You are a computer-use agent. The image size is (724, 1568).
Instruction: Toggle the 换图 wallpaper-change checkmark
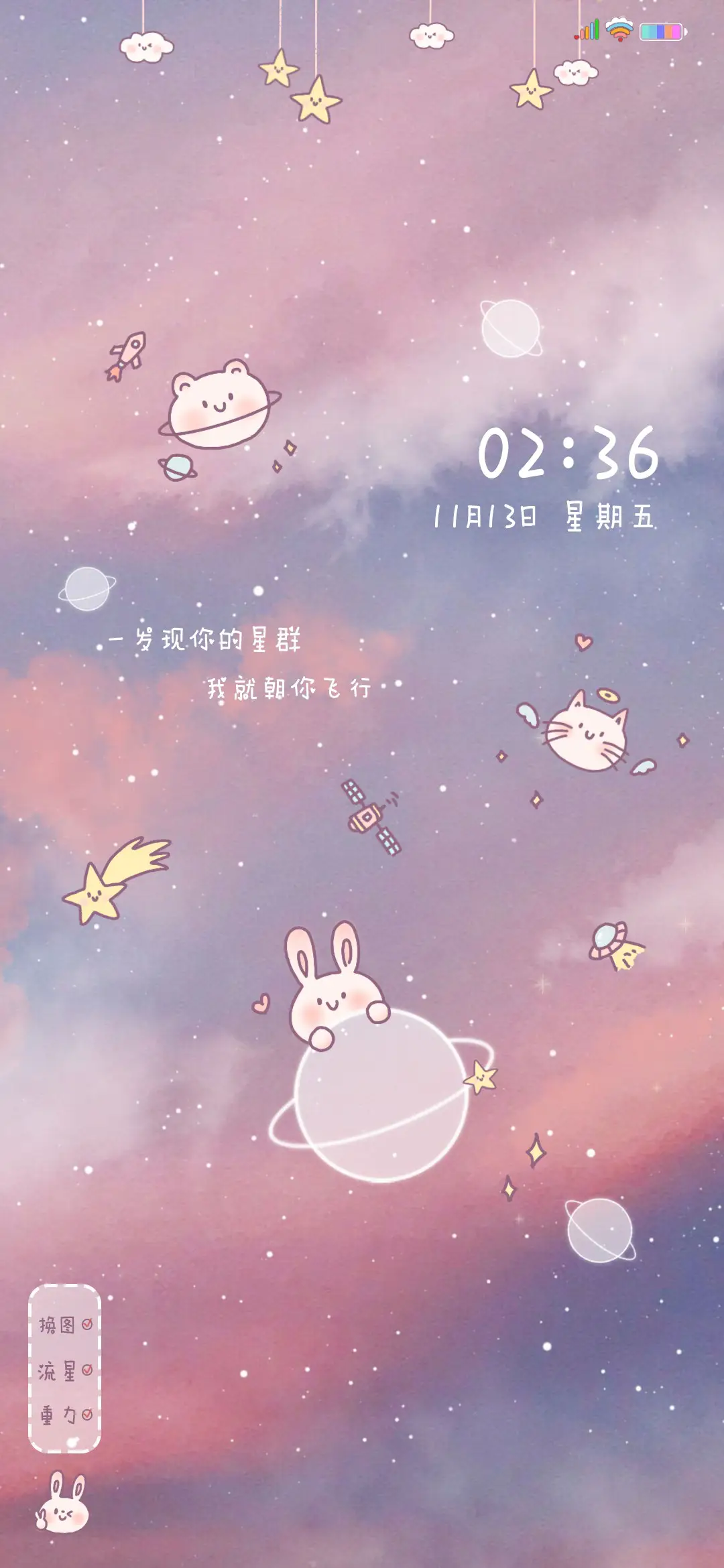click(86, 1325)
